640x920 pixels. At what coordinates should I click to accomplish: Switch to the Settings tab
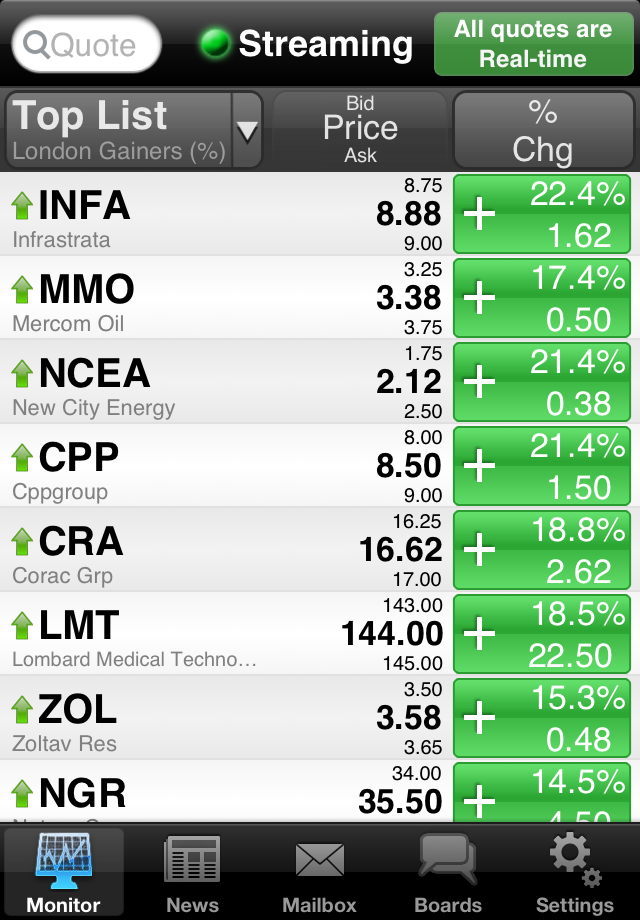(x=575, y=874)
